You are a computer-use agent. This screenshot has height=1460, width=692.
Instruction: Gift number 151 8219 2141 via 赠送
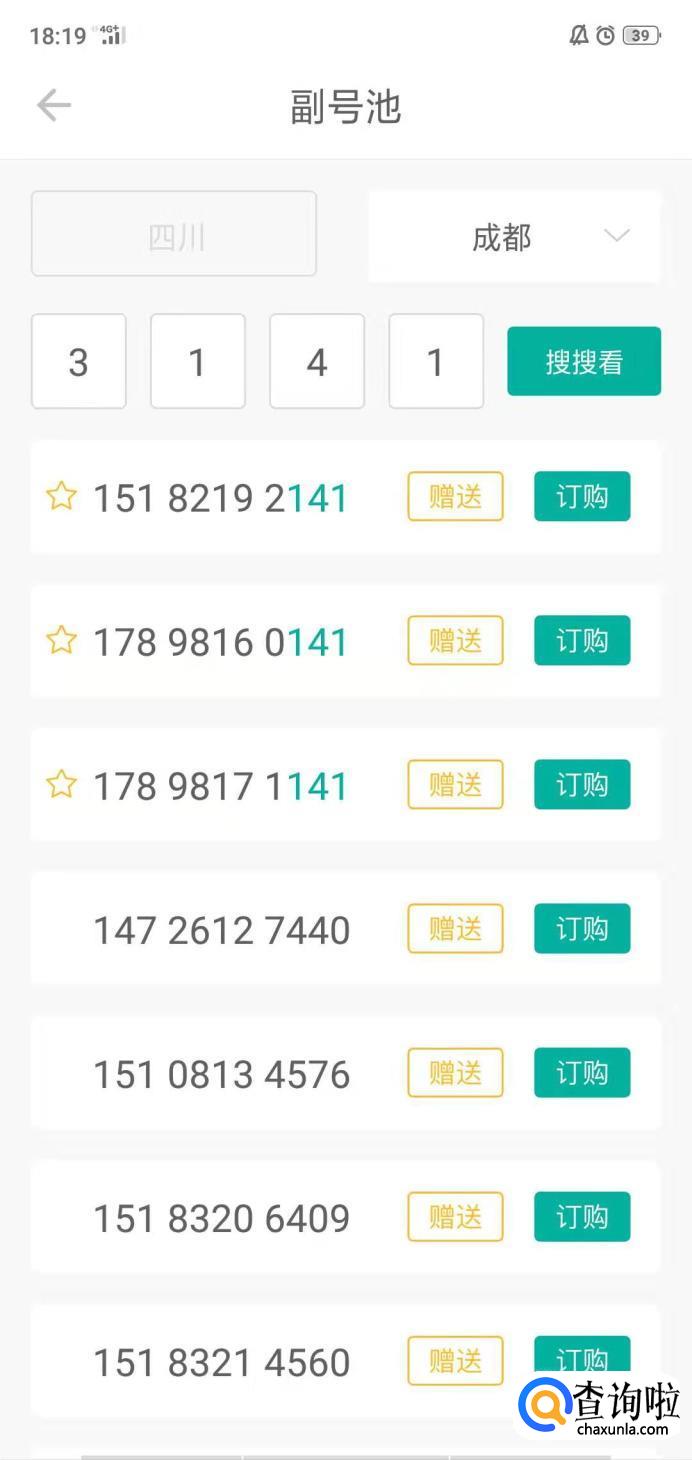455,496
